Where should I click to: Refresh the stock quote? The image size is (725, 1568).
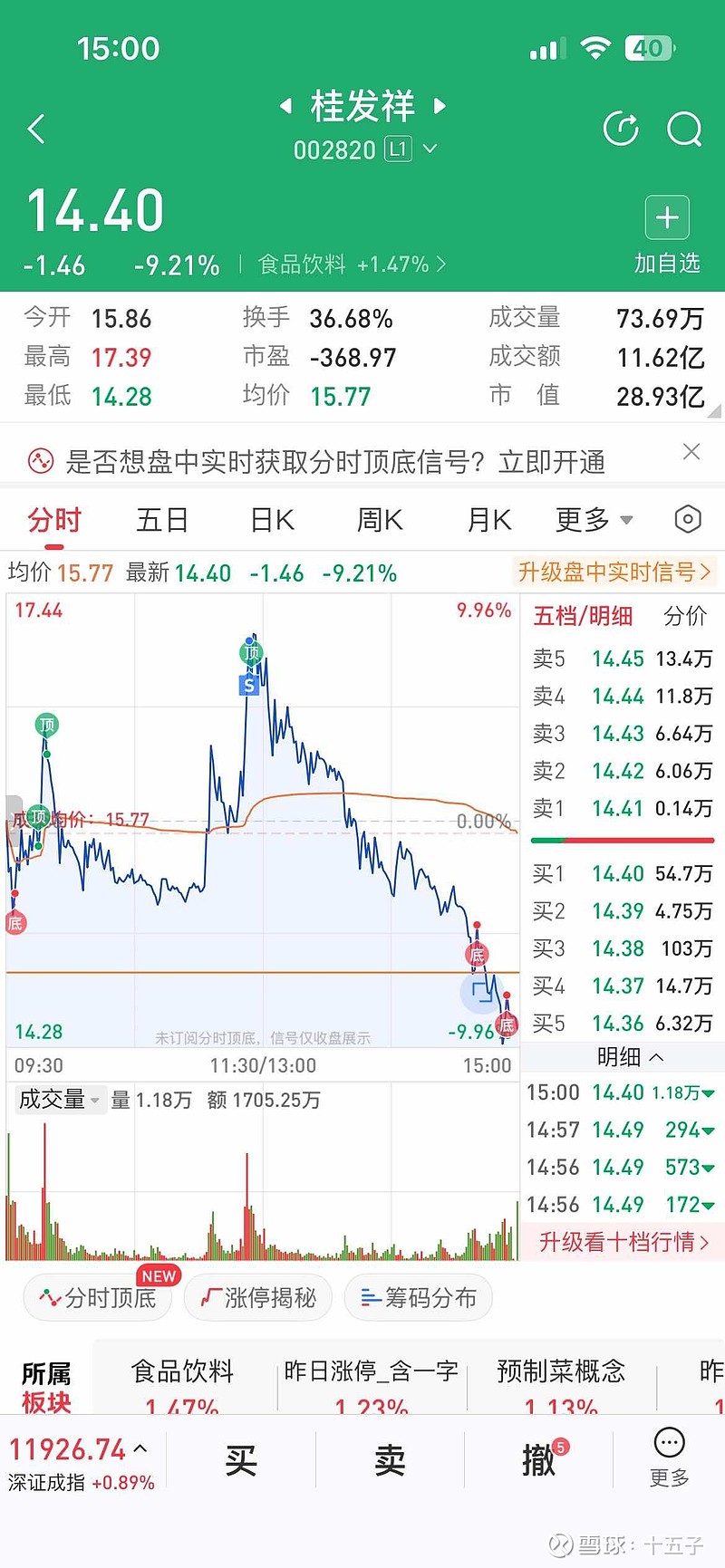pyautogui.click(x=621, y=130)
